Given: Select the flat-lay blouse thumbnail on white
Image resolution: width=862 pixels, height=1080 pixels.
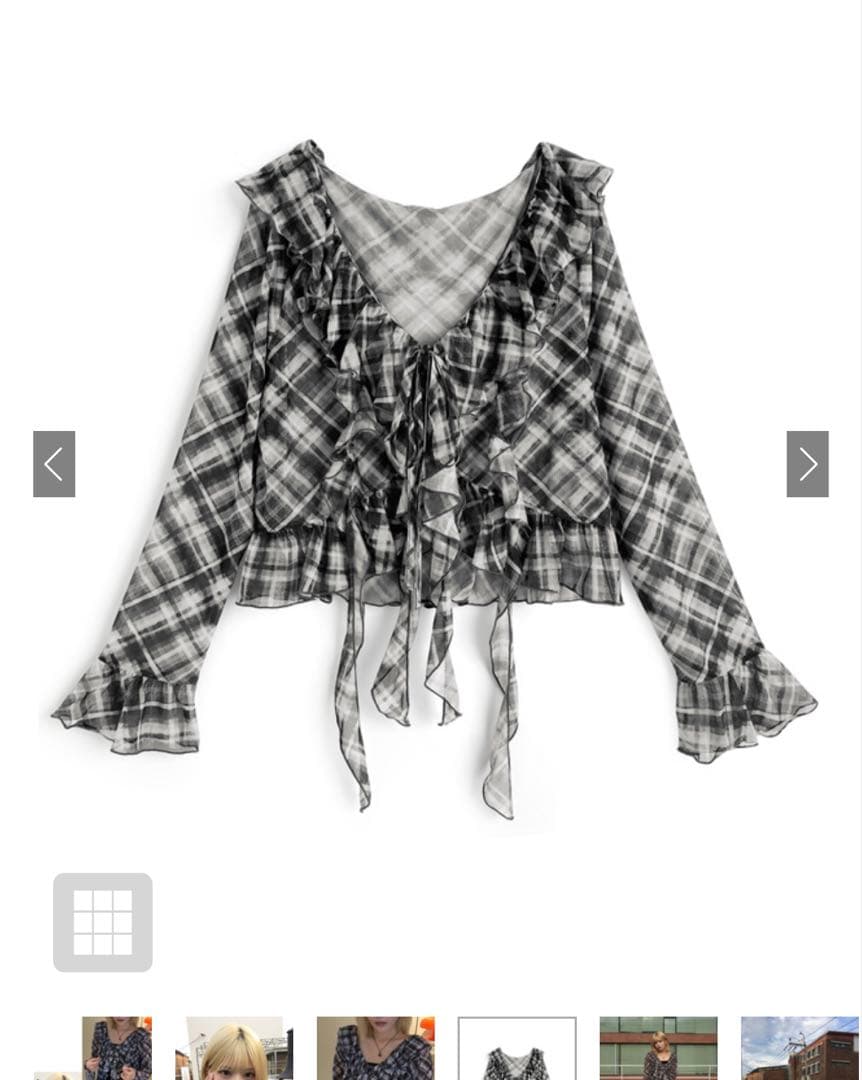Looking at the screenshot, I should coord(517,1048).
